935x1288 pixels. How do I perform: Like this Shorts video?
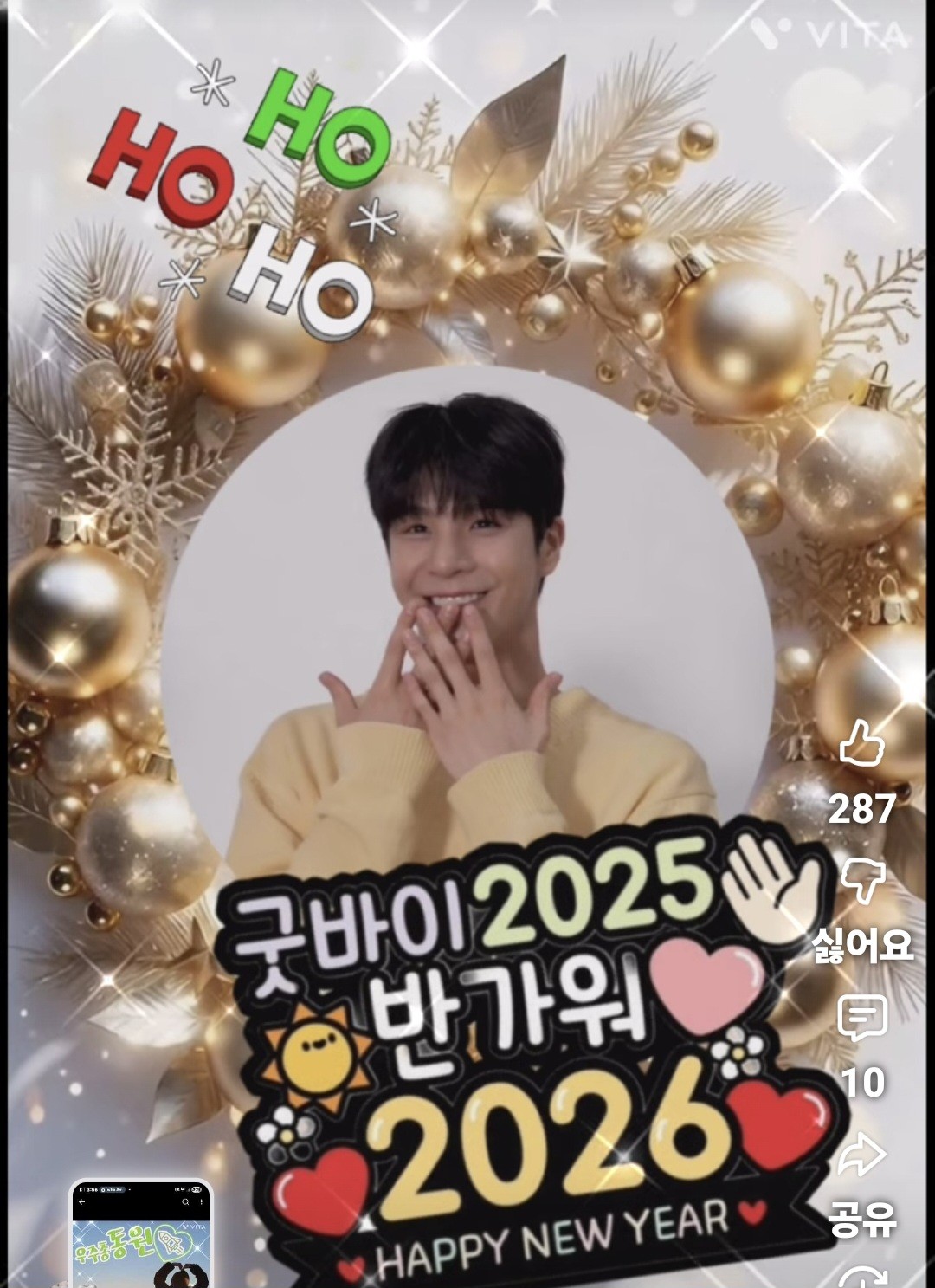[862, 746]
